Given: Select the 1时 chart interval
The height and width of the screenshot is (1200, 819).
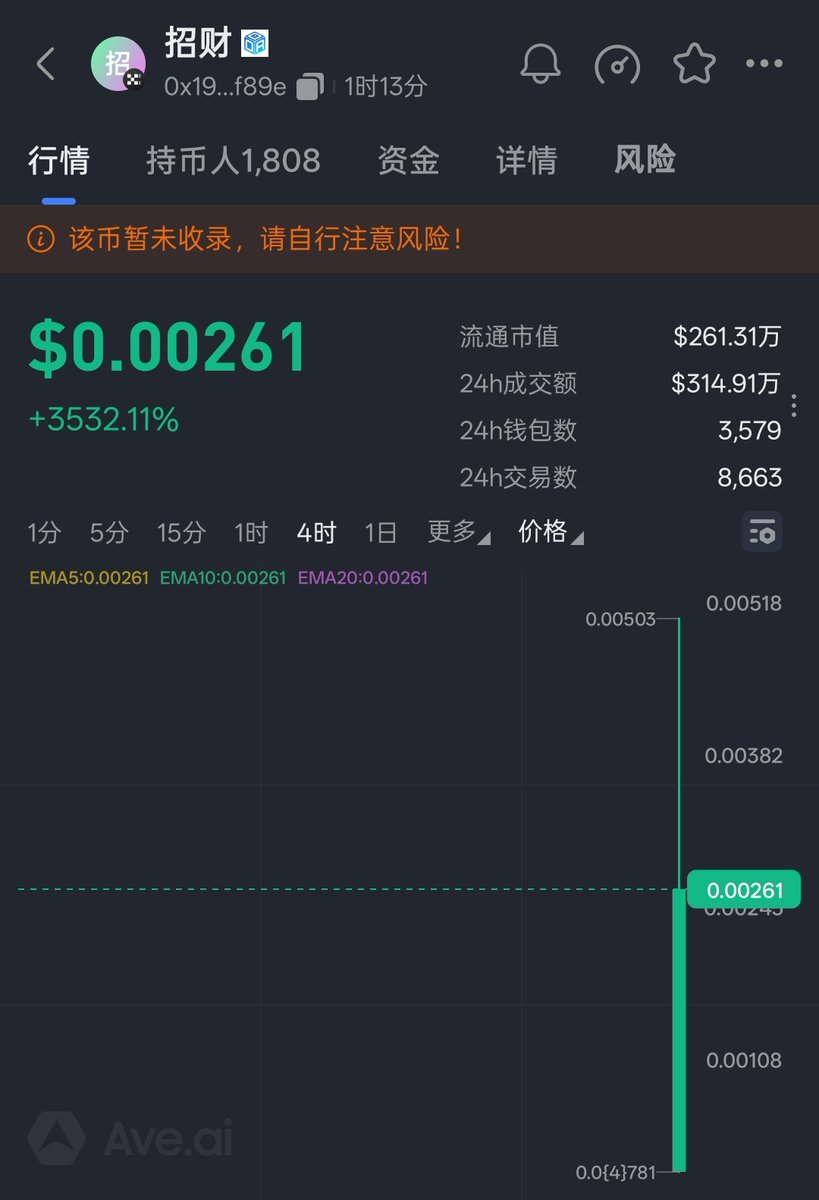Looking at the screenshot, I should coord(251,533).
